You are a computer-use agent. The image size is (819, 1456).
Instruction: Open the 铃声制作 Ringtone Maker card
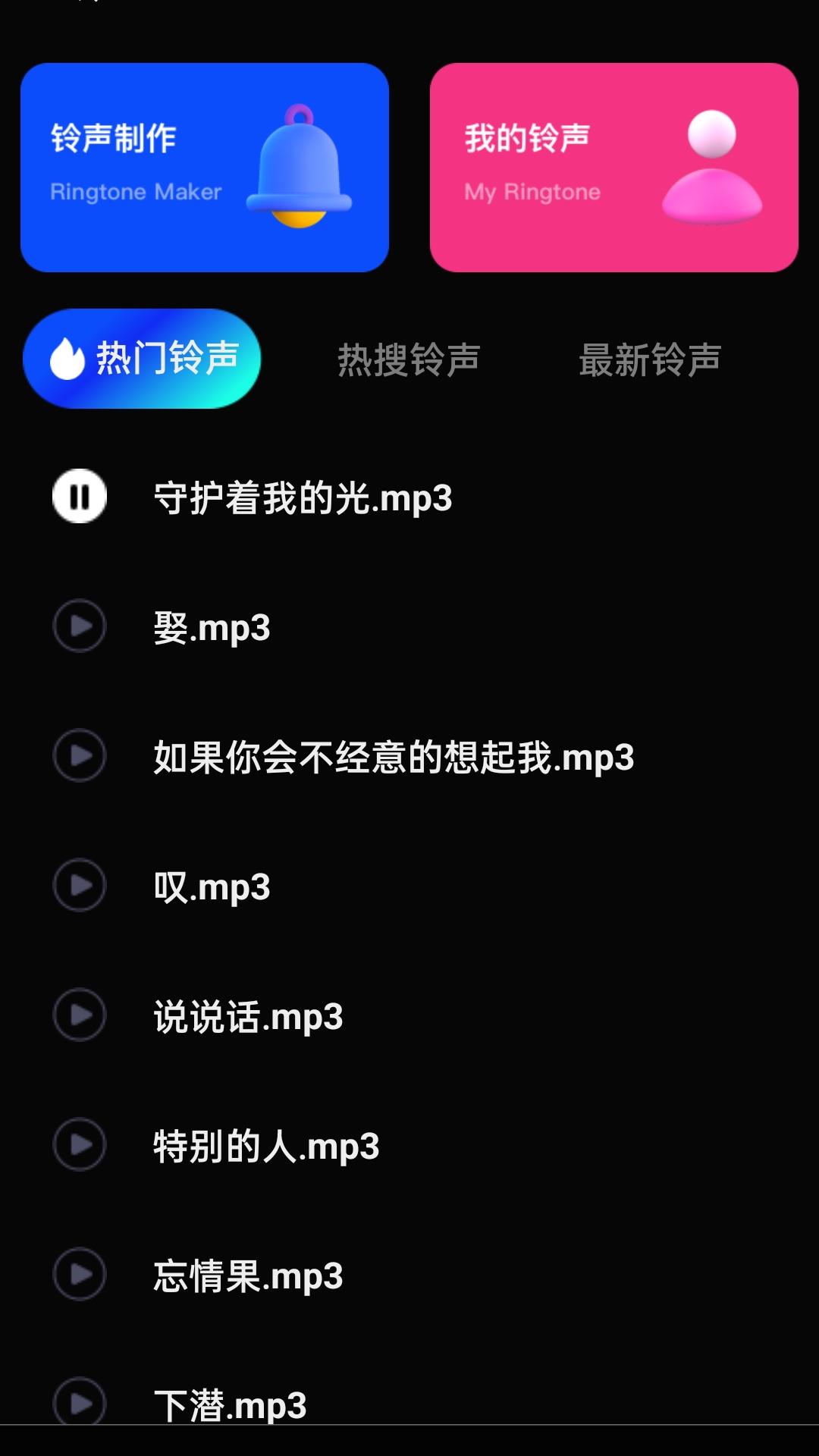tap(205, 167)
